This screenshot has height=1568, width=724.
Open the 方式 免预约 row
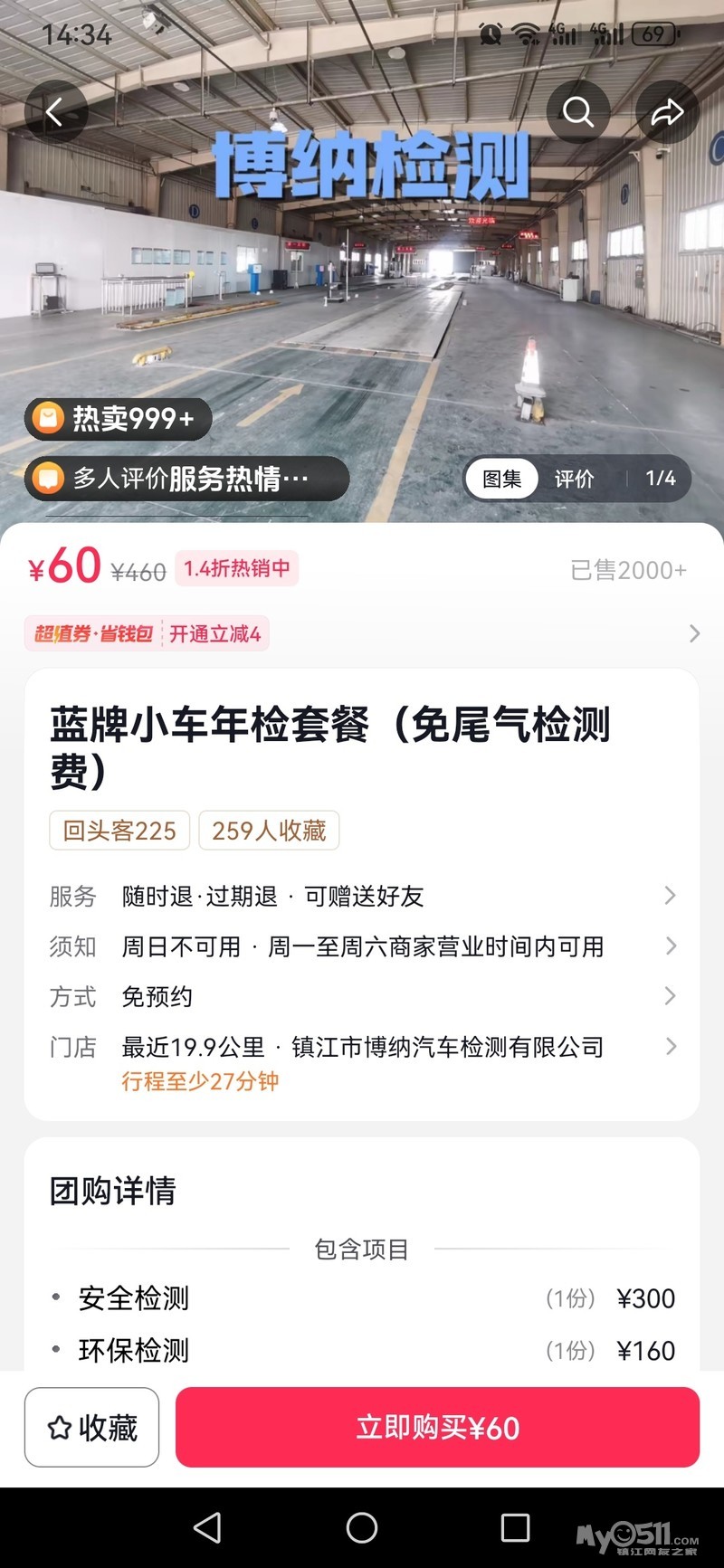click(x=362, y=996)
